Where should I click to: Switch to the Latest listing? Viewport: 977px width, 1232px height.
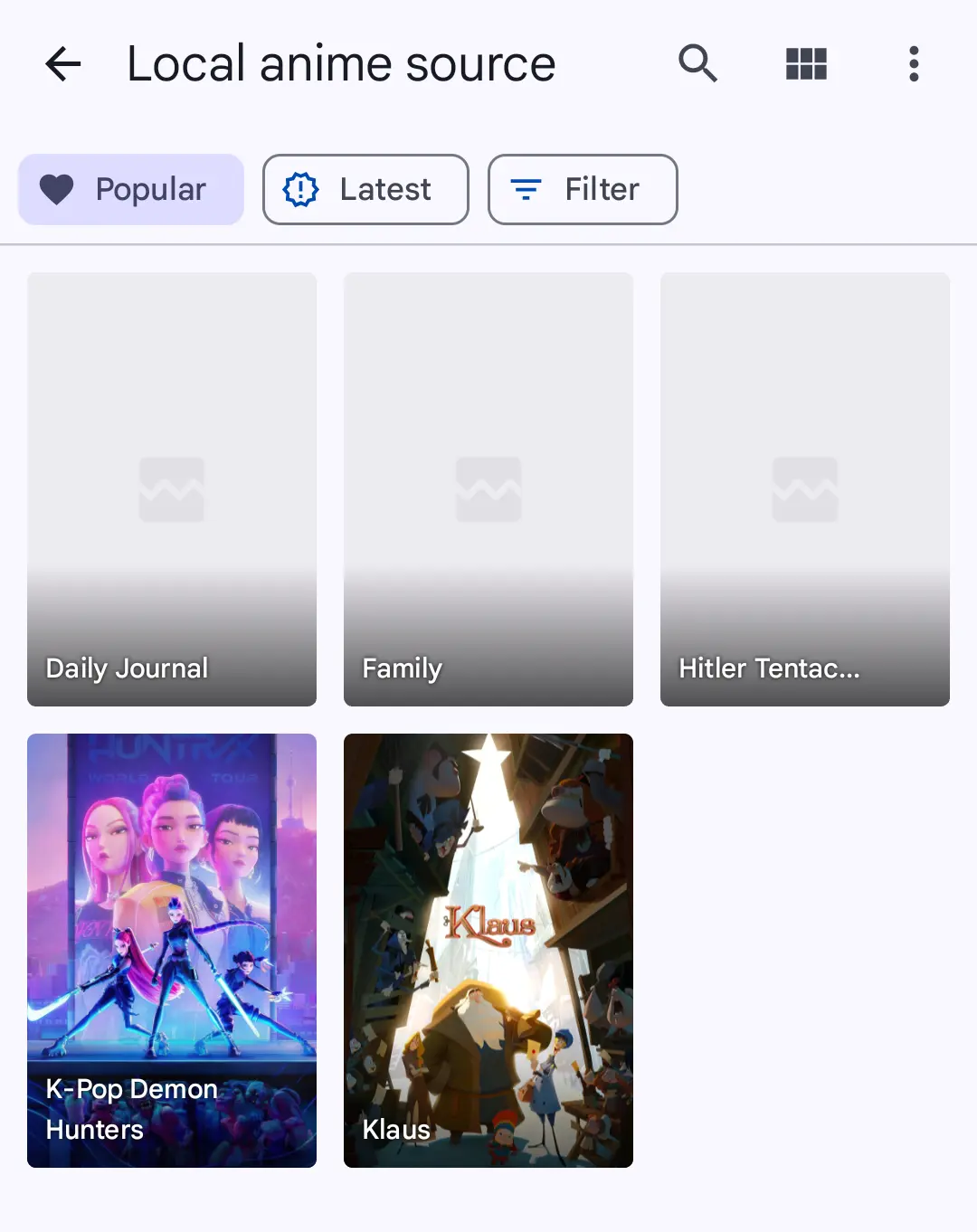365,189
